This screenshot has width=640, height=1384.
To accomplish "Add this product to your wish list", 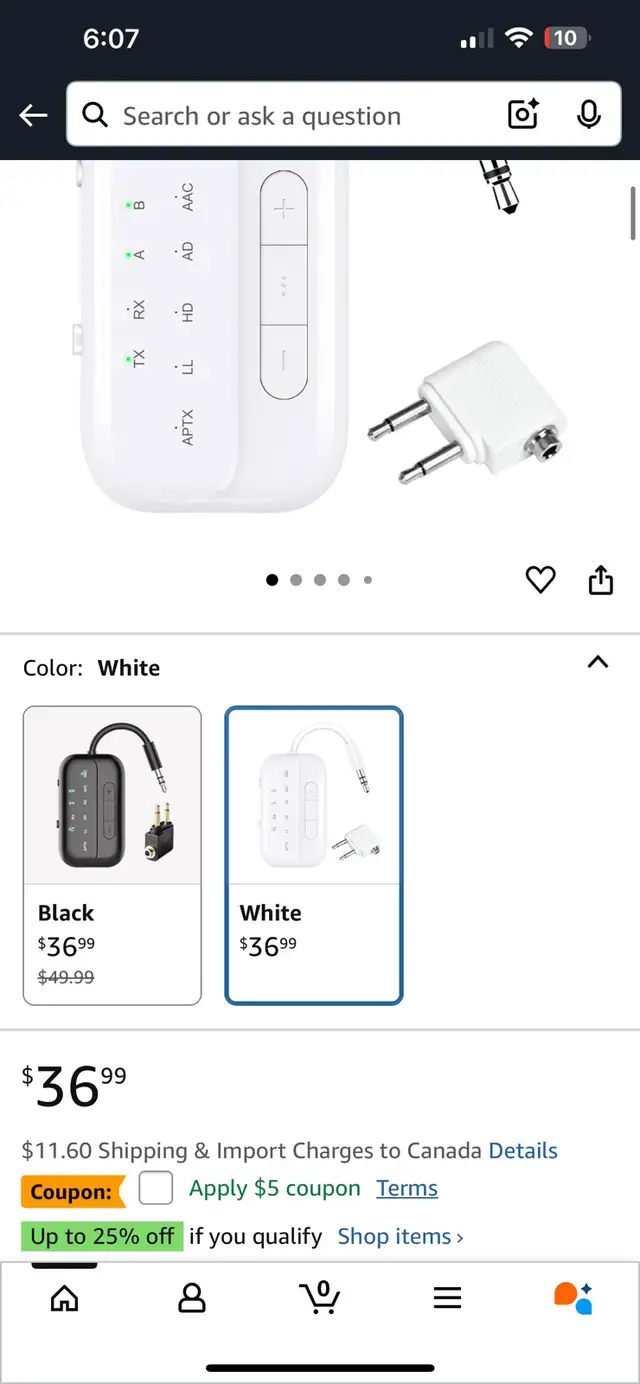I will click(540, 580).
